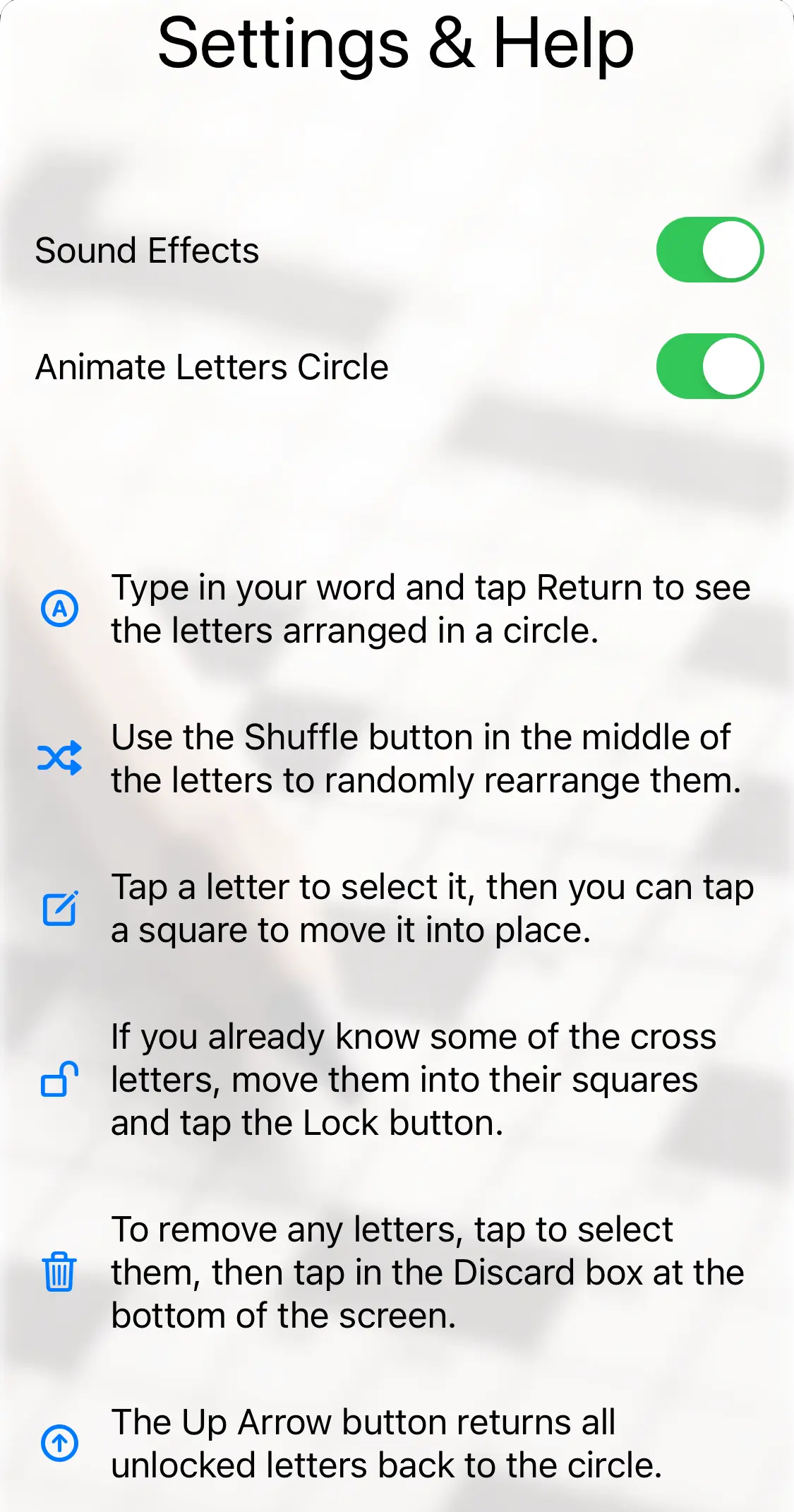Disable the Animate Letters Circle switch
The width and height of the screenshot is (794, 1512).
pos(709,367)
